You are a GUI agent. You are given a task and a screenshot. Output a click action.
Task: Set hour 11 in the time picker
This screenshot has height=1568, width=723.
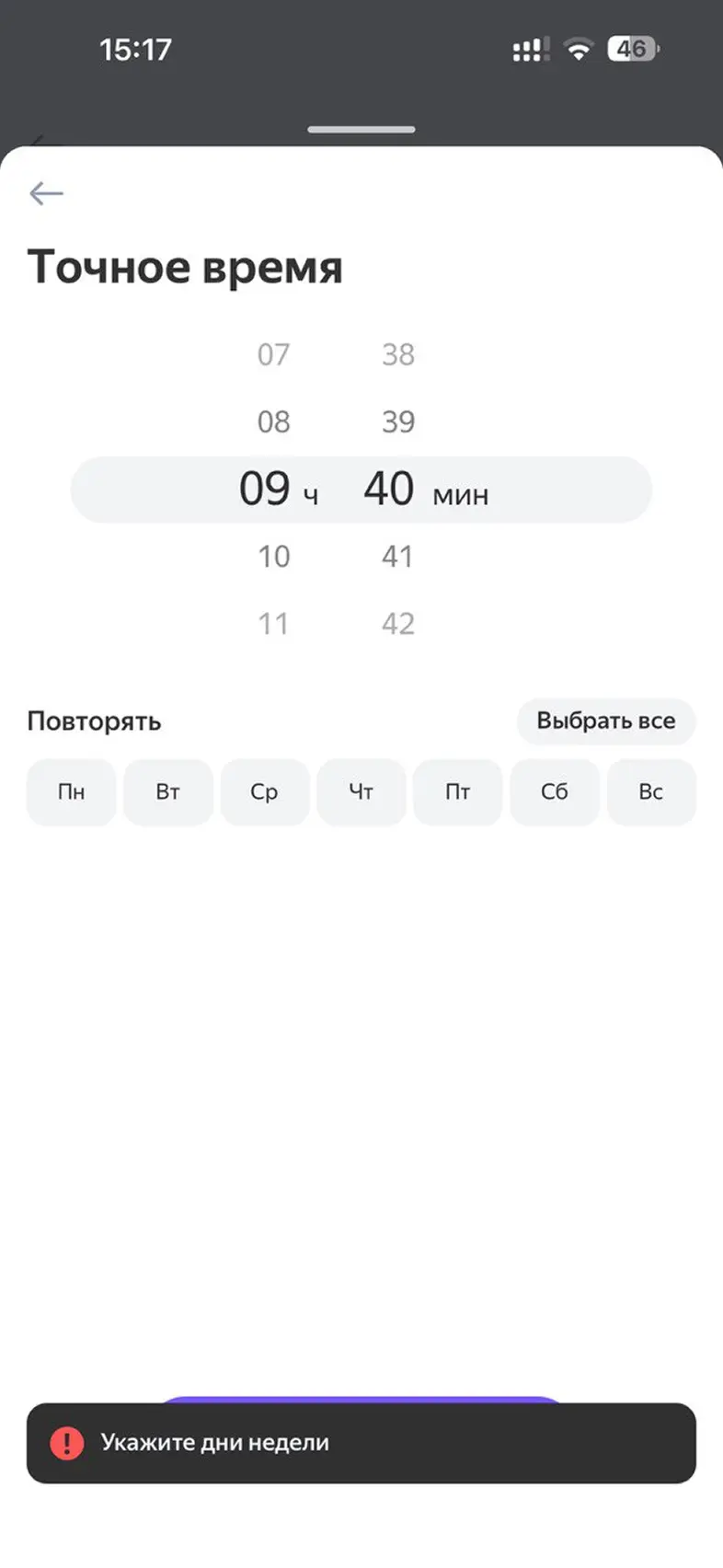(x=273, y=624)
